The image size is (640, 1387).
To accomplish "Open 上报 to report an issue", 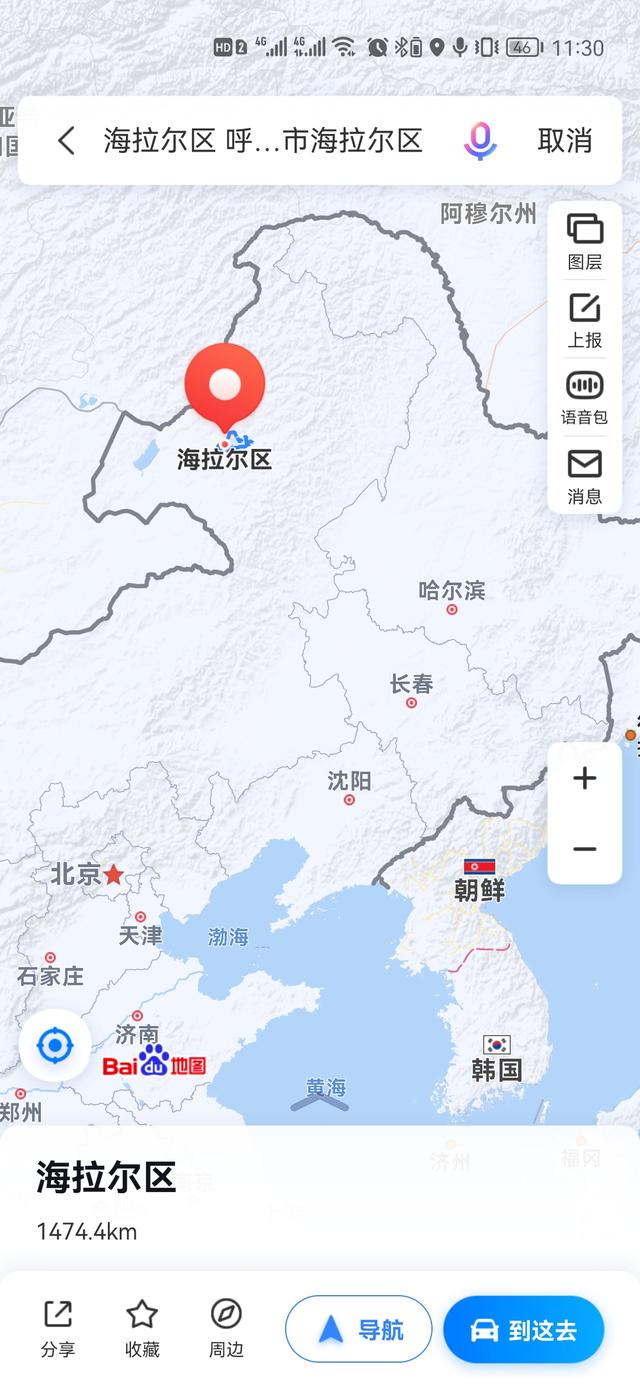I will (x=585, y=320).
